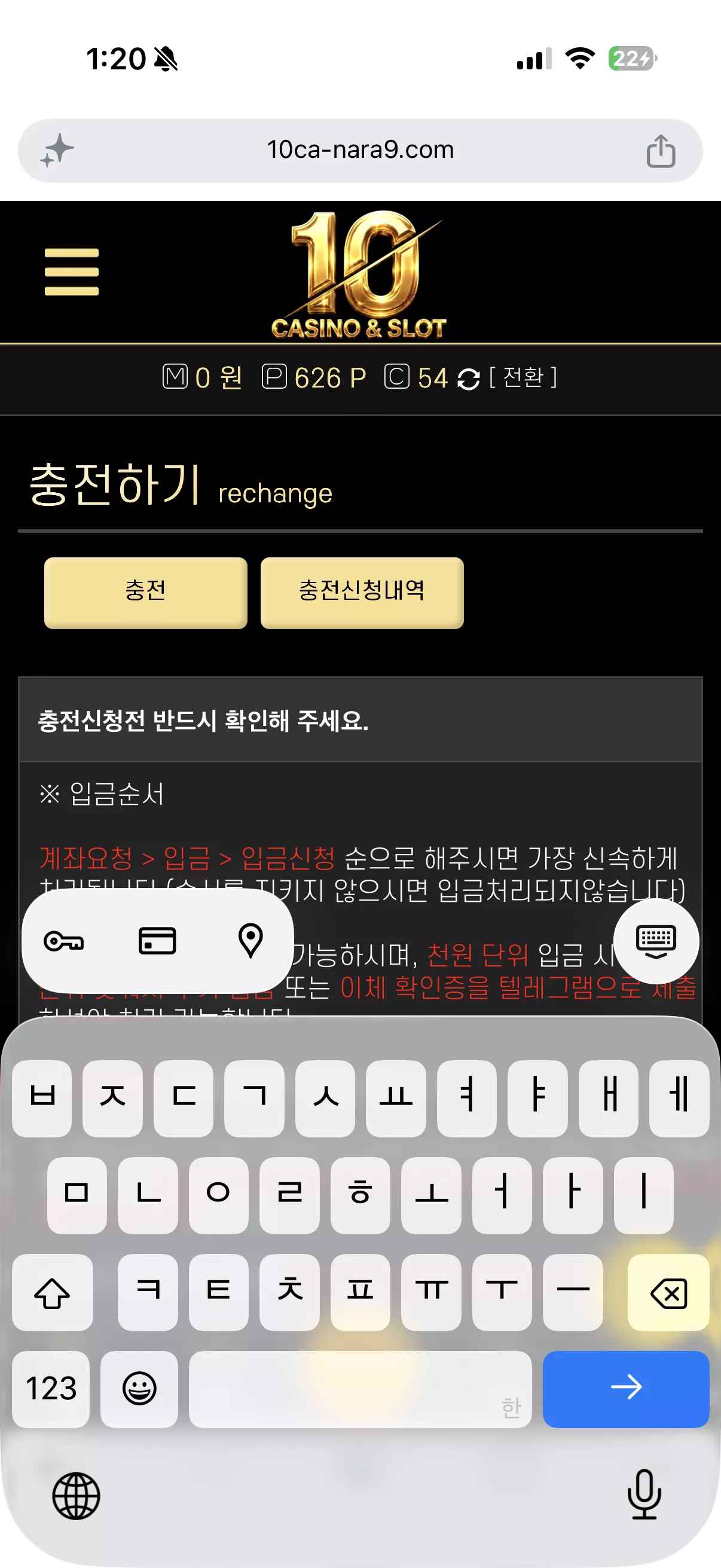
Task: Refresh the balance with the sync icon
Action: (469, 379)
